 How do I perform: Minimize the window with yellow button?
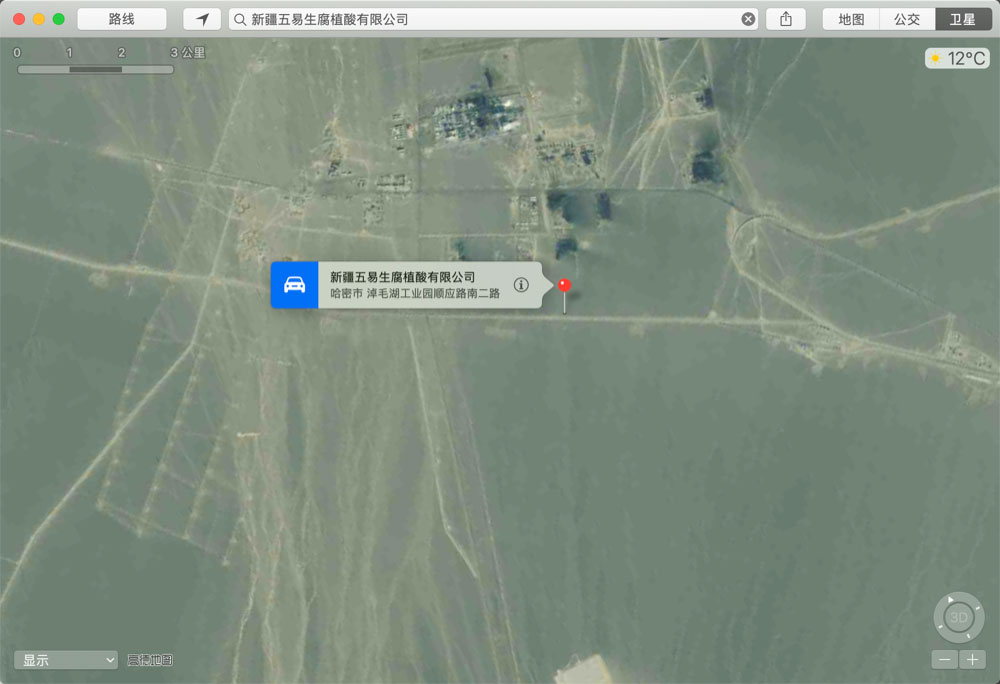coord(39,19)
